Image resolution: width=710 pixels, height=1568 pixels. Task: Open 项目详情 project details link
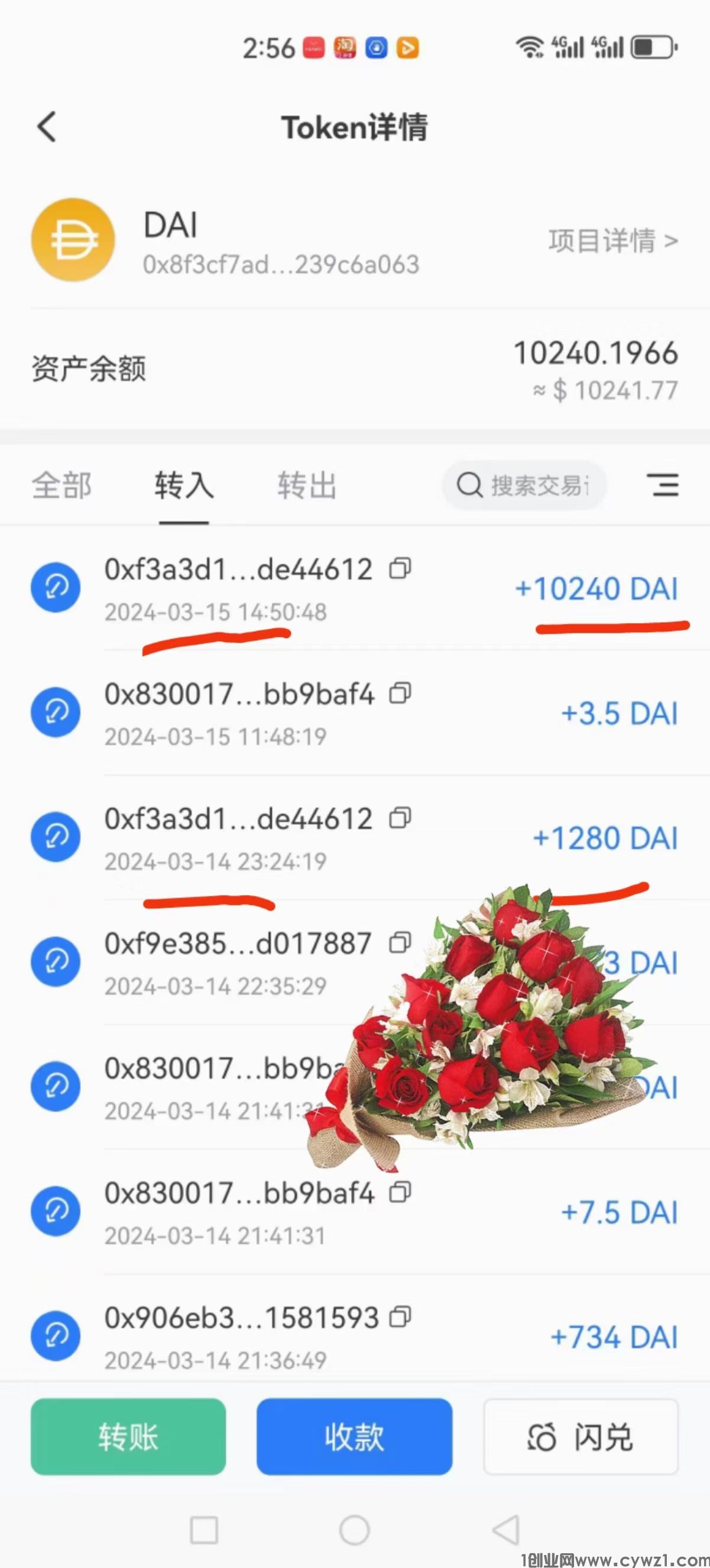point(612,241)
